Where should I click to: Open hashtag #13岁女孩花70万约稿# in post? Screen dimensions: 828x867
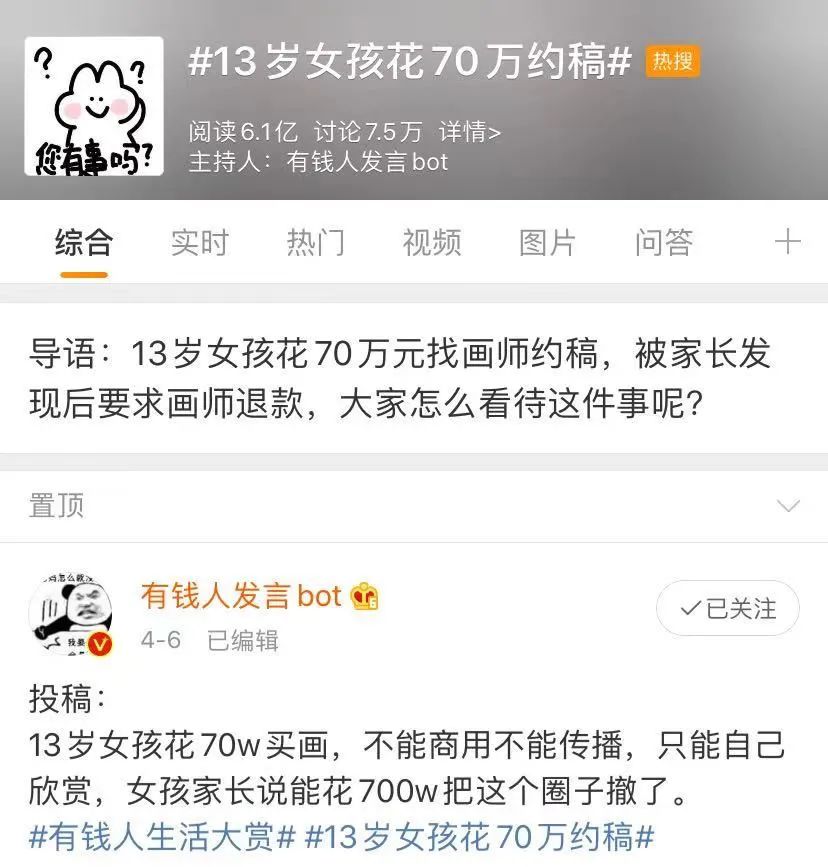(478, 836)
